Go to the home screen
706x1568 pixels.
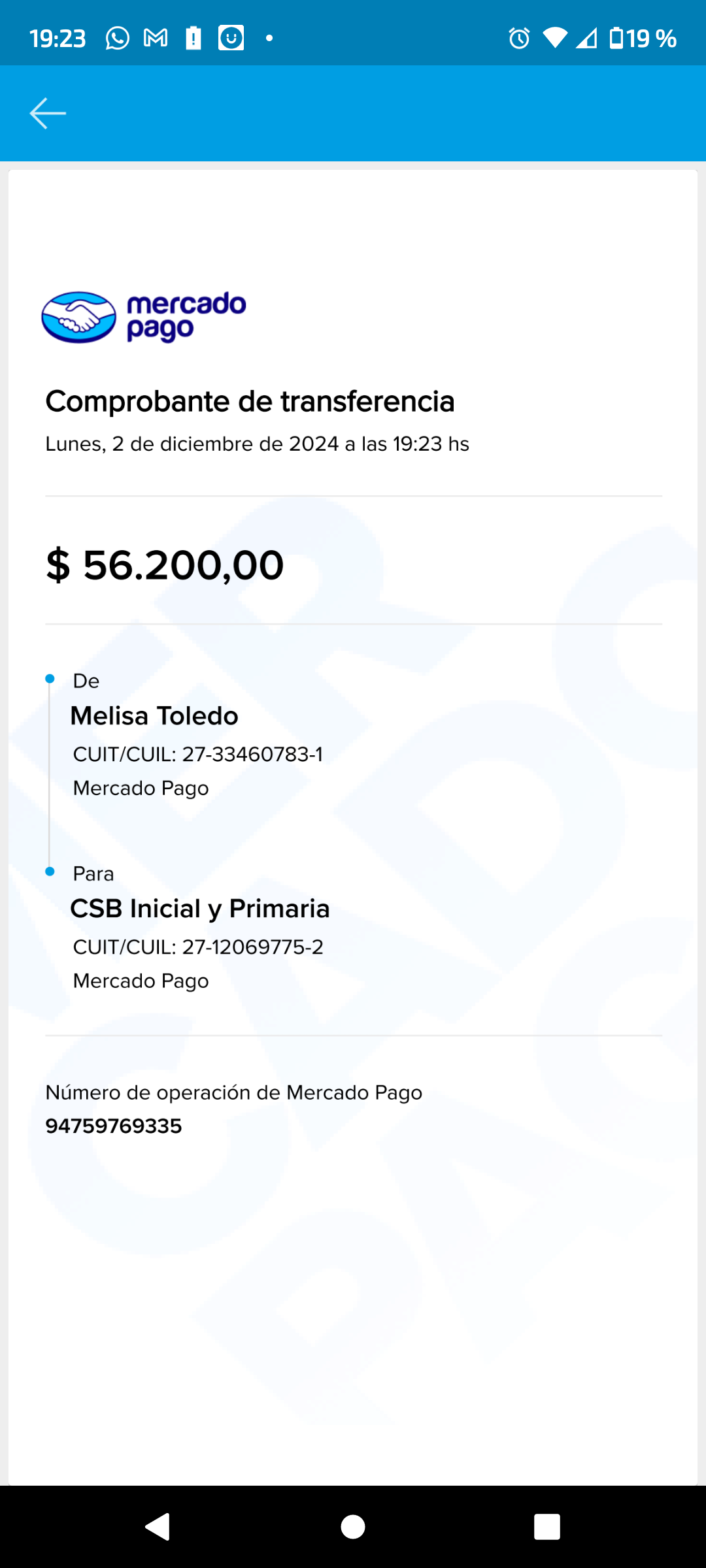(x=353, y=1527)
